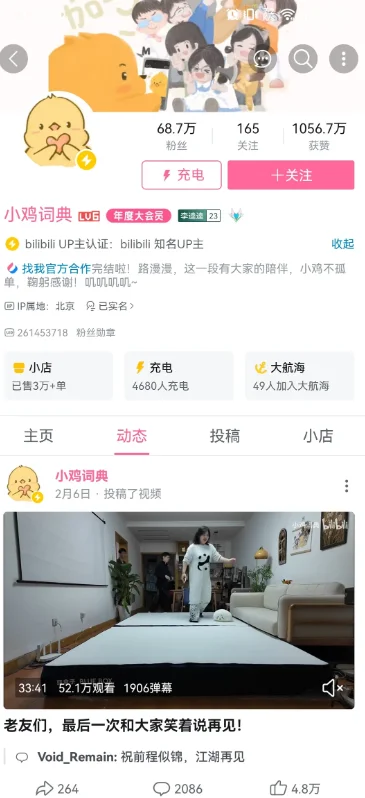The image size is (365, 798).
Task: Go back using the top-left arrow
Action: tap(13, 59)
